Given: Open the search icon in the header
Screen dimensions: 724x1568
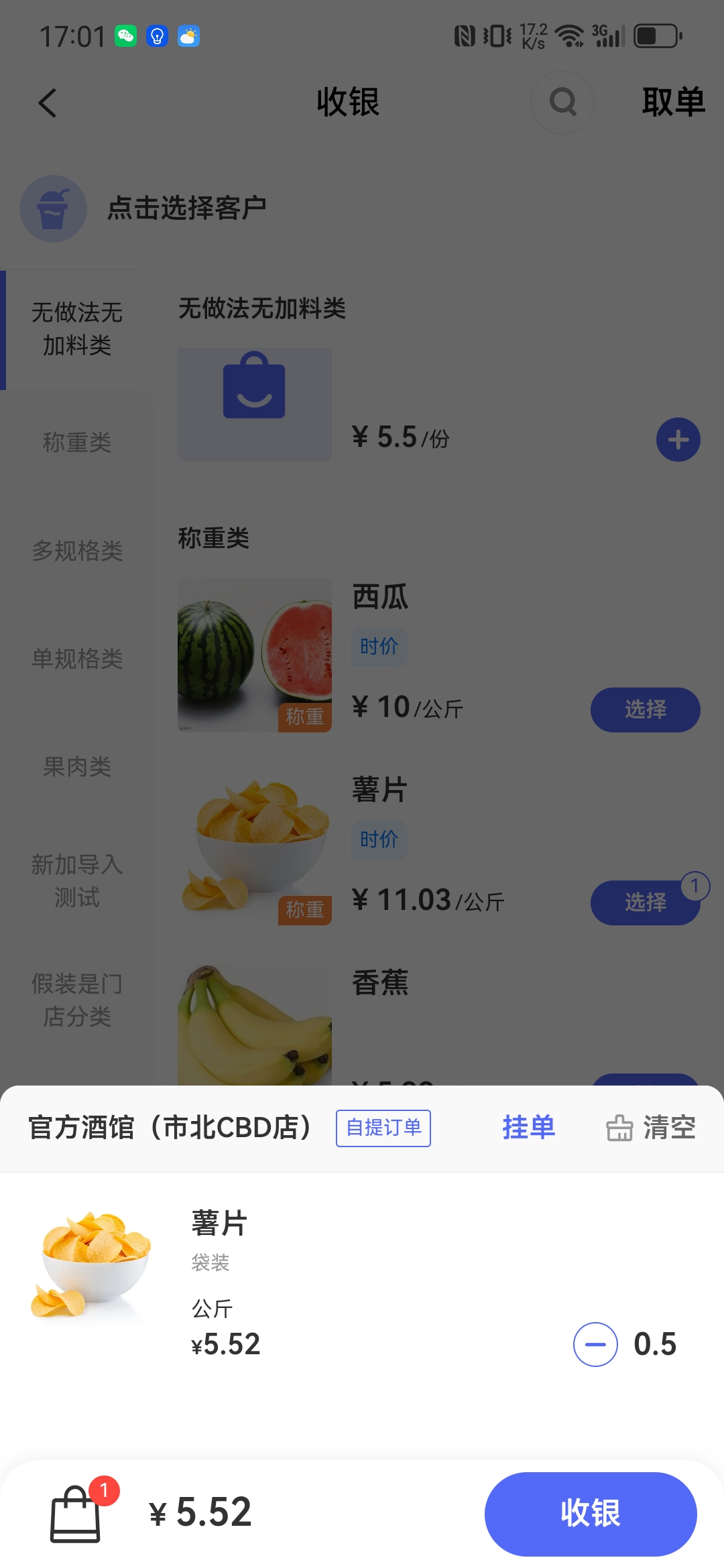Looking at the screenshot, I should 562,103.
